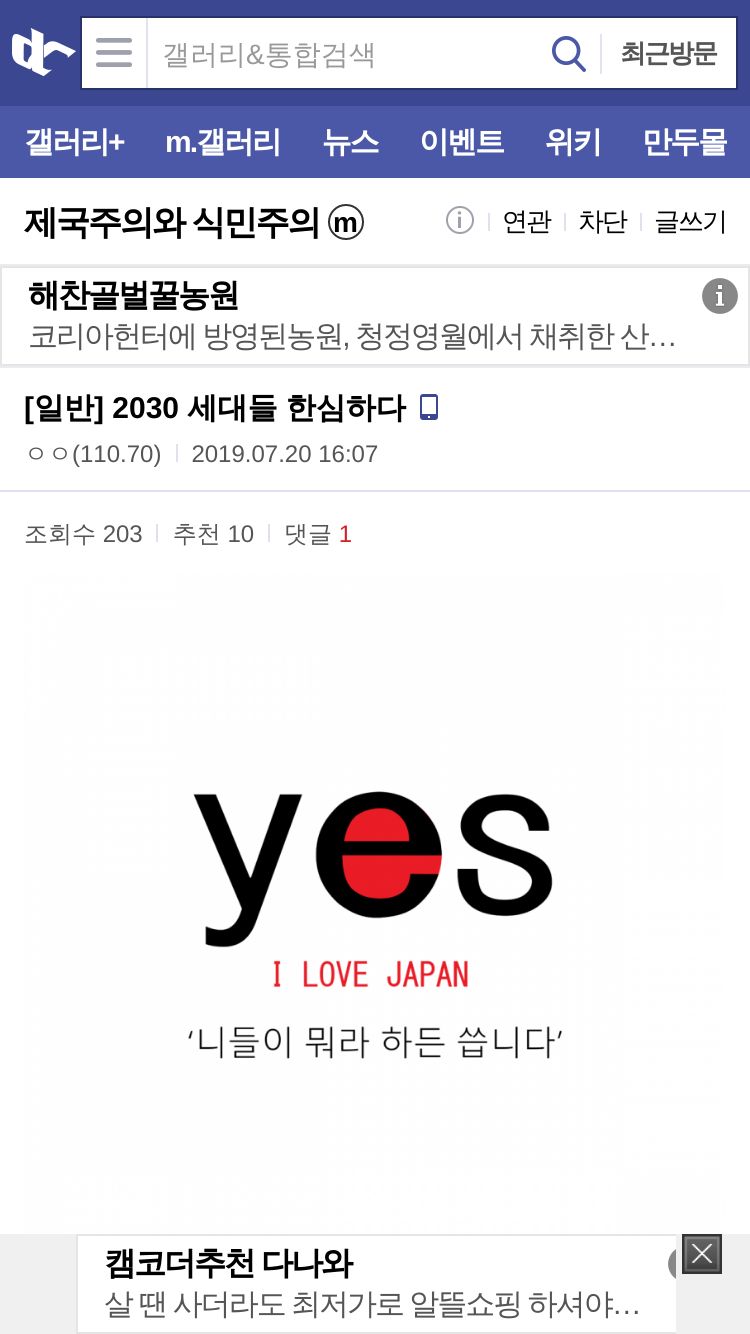The width and height of the screenshot is (750, 1334).
Task: Open the 이벤트 tab
Action: [x=462, y=142]
